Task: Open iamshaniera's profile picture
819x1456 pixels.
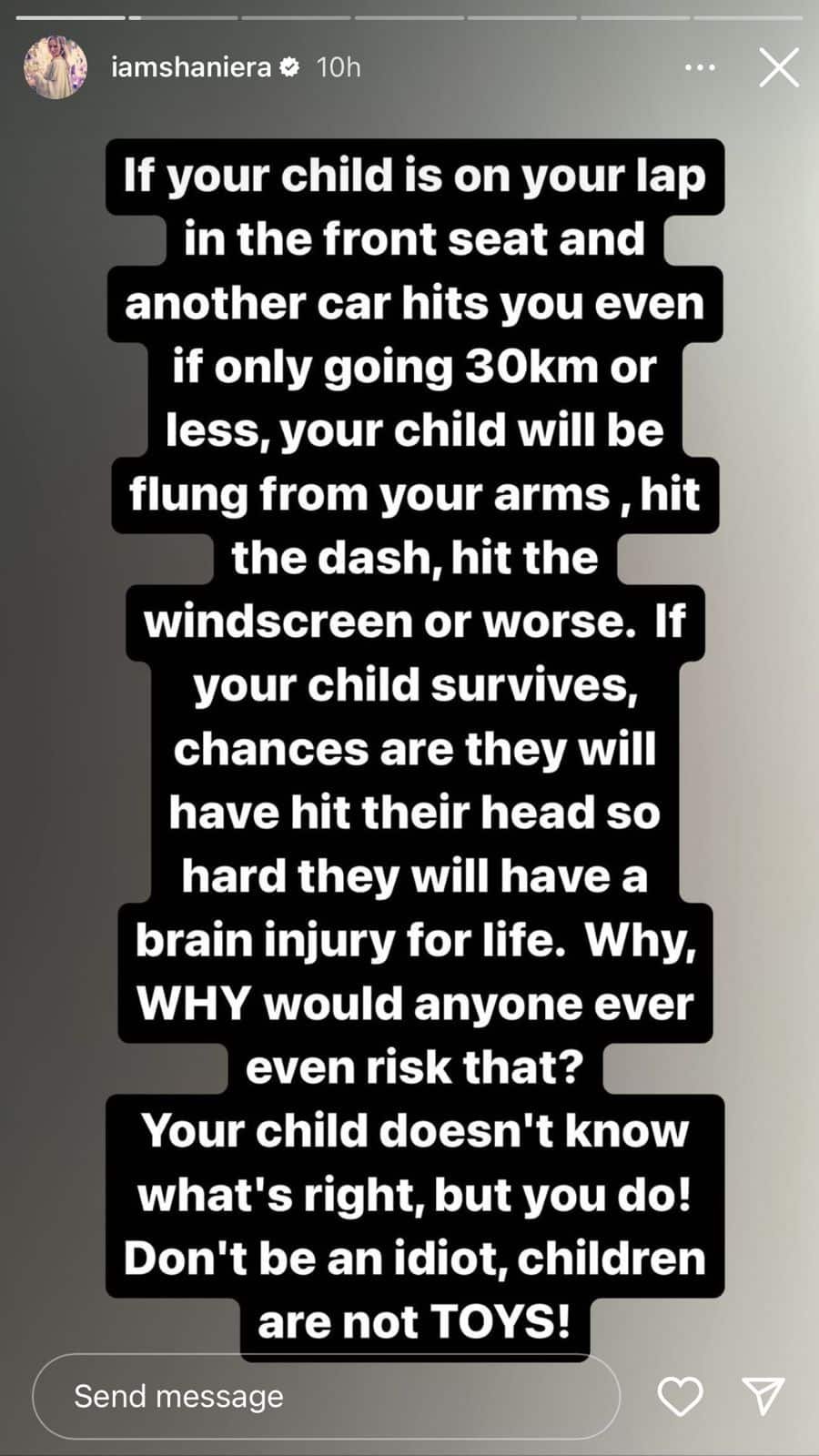Action: point(56,67)
